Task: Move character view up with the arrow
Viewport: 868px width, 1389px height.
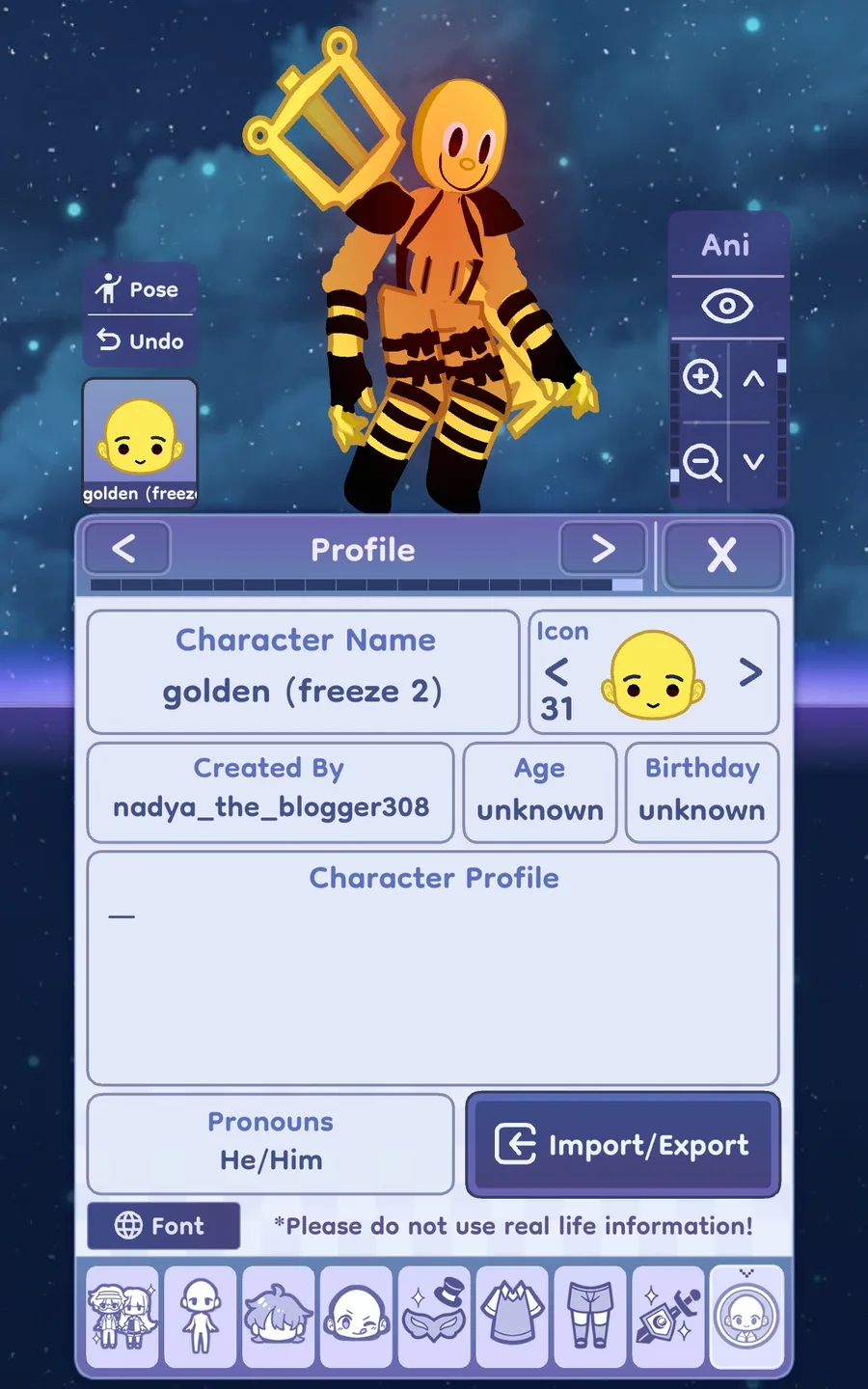Action: click(x=754, y=379)
